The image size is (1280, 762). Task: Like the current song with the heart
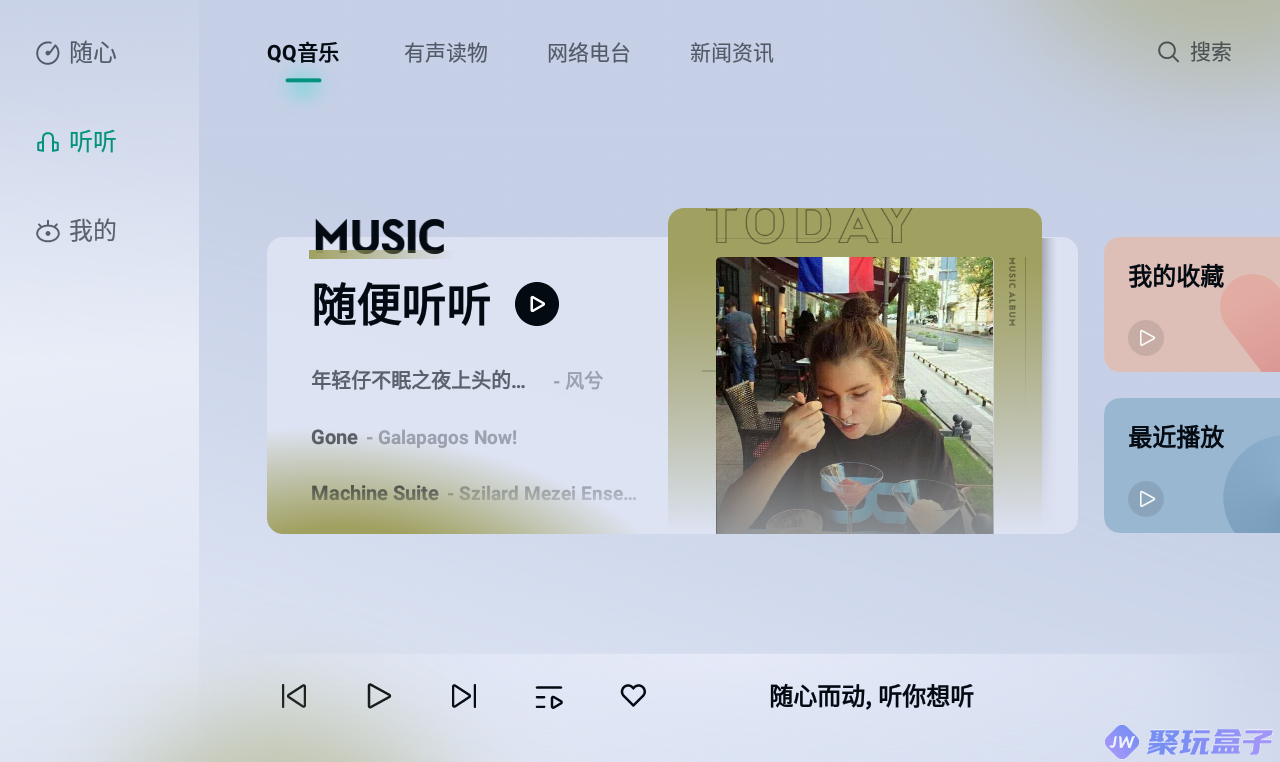[633, 695]
